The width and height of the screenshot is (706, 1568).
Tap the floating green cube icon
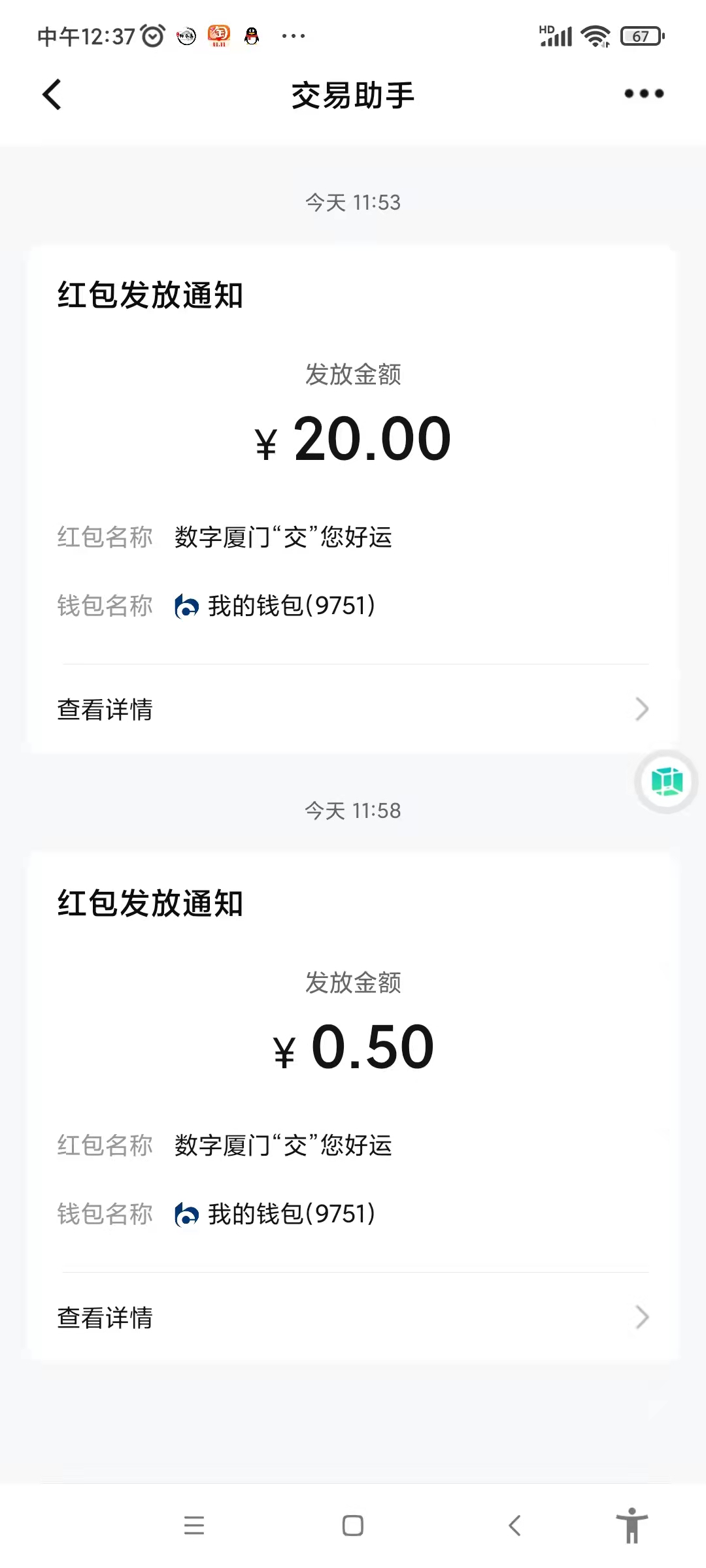pyautogui.click(x=666, y=781)
